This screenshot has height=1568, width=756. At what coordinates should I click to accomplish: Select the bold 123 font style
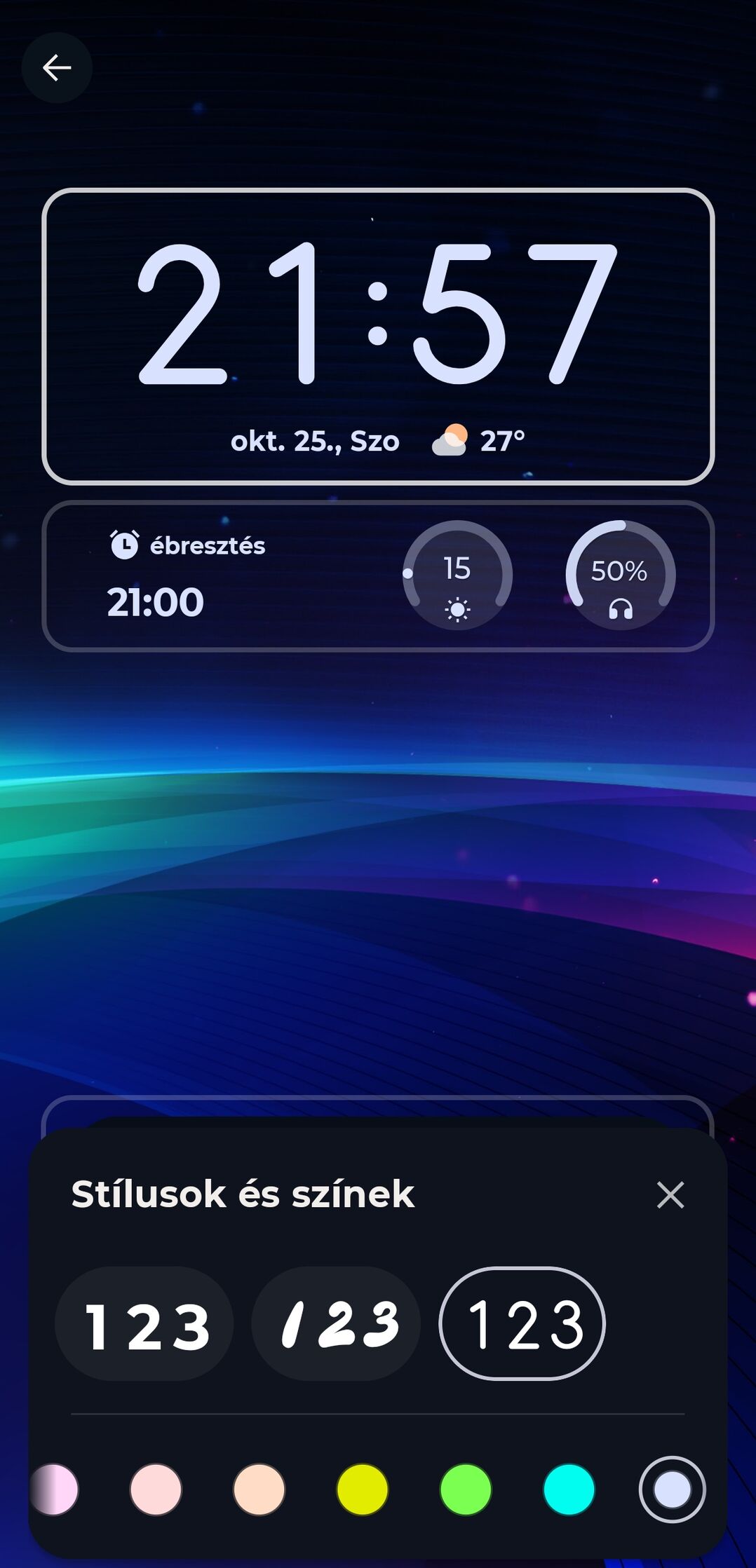click(144, 1323)
